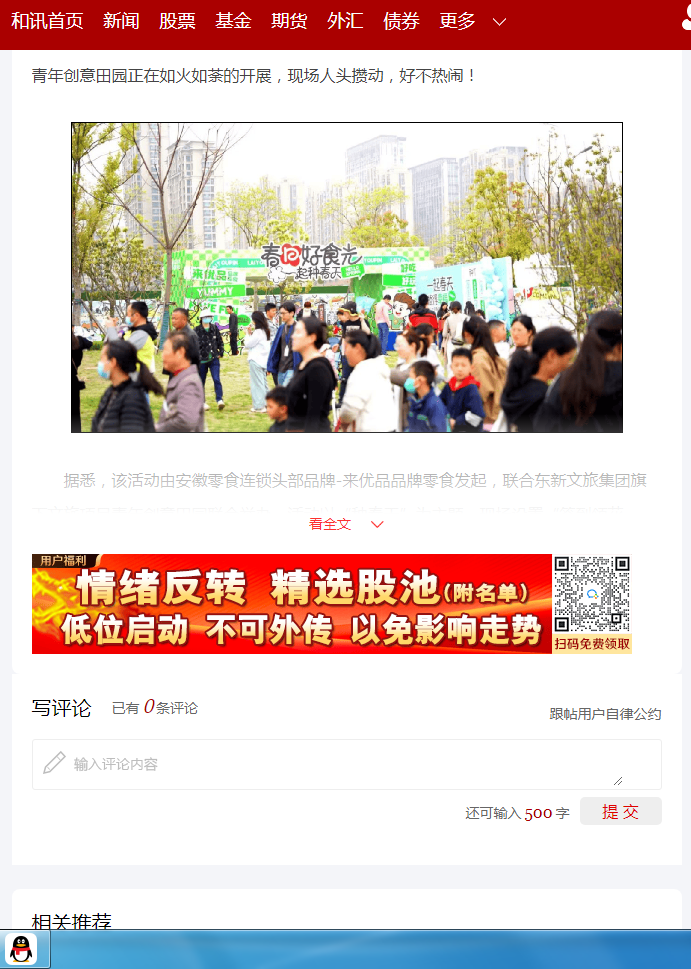This screenshot has width=691, height=969.
Task: Switch to the 新闻 section
Action: 121,21
